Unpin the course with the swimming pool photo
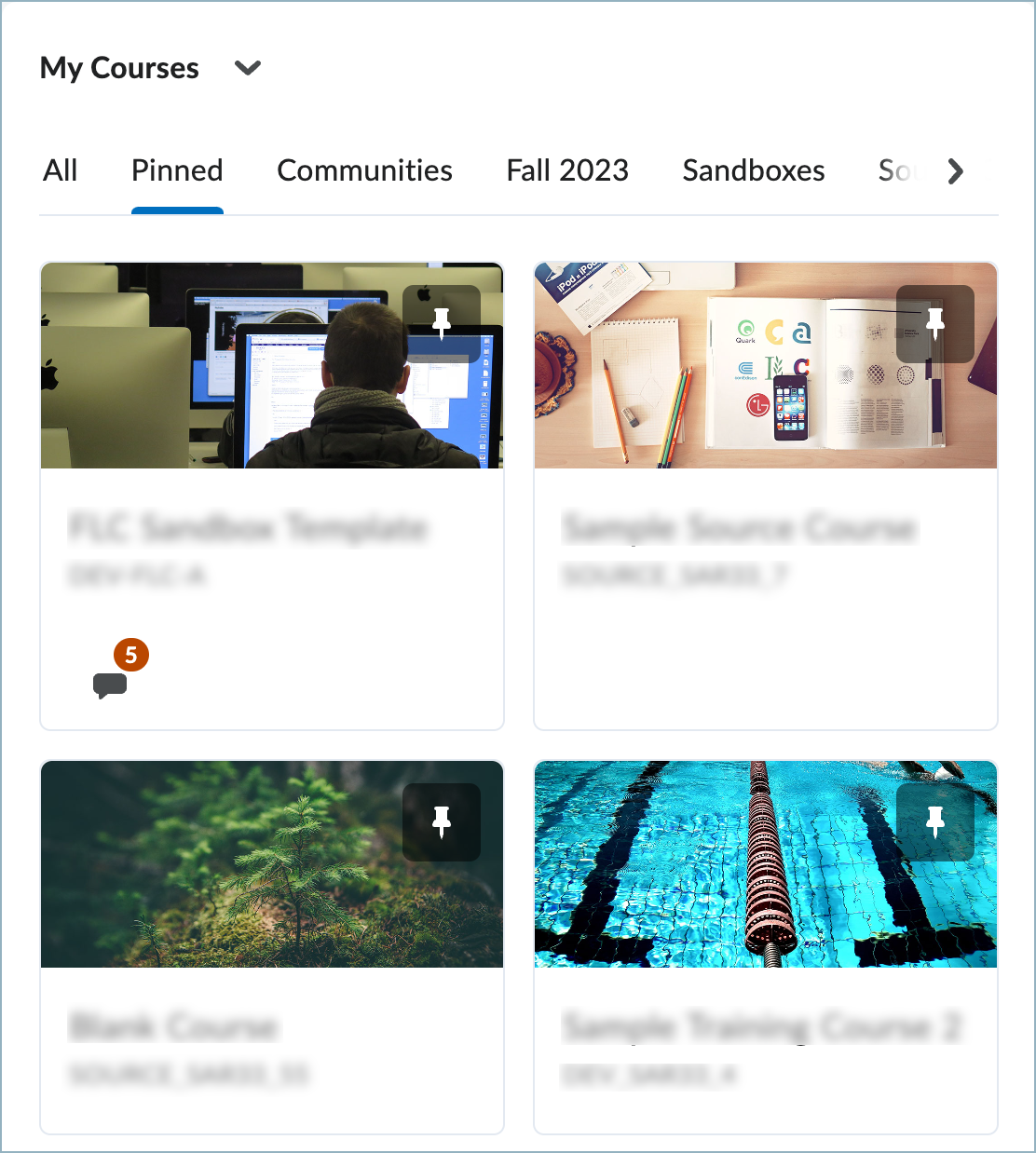Image resolution: width=1036 pixels, height=1153 pixels. [x=935, y=821]
